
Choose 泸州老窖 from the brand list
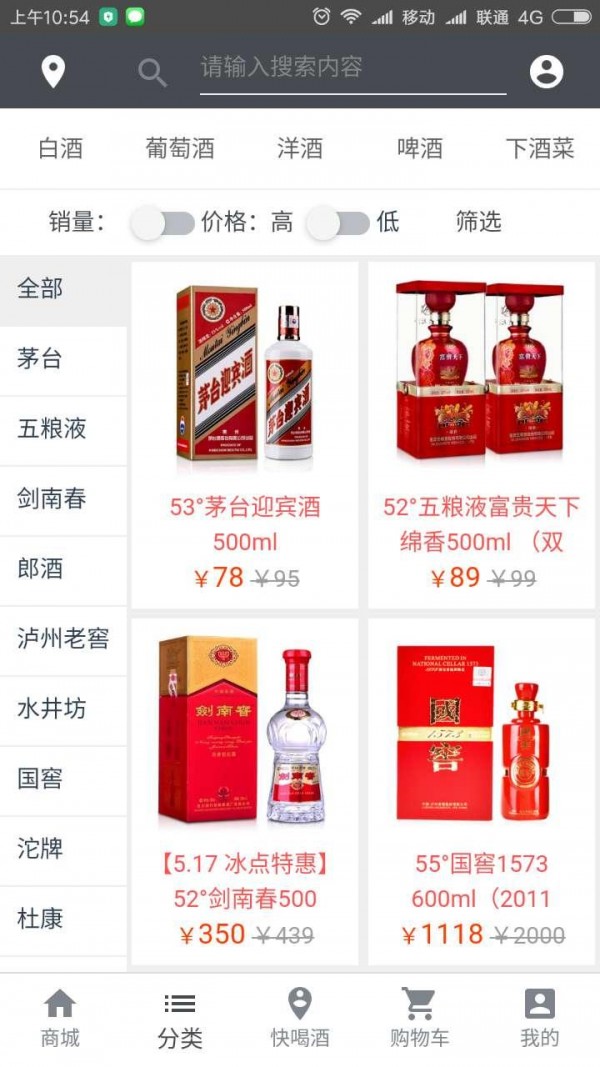tap(63, 638)
